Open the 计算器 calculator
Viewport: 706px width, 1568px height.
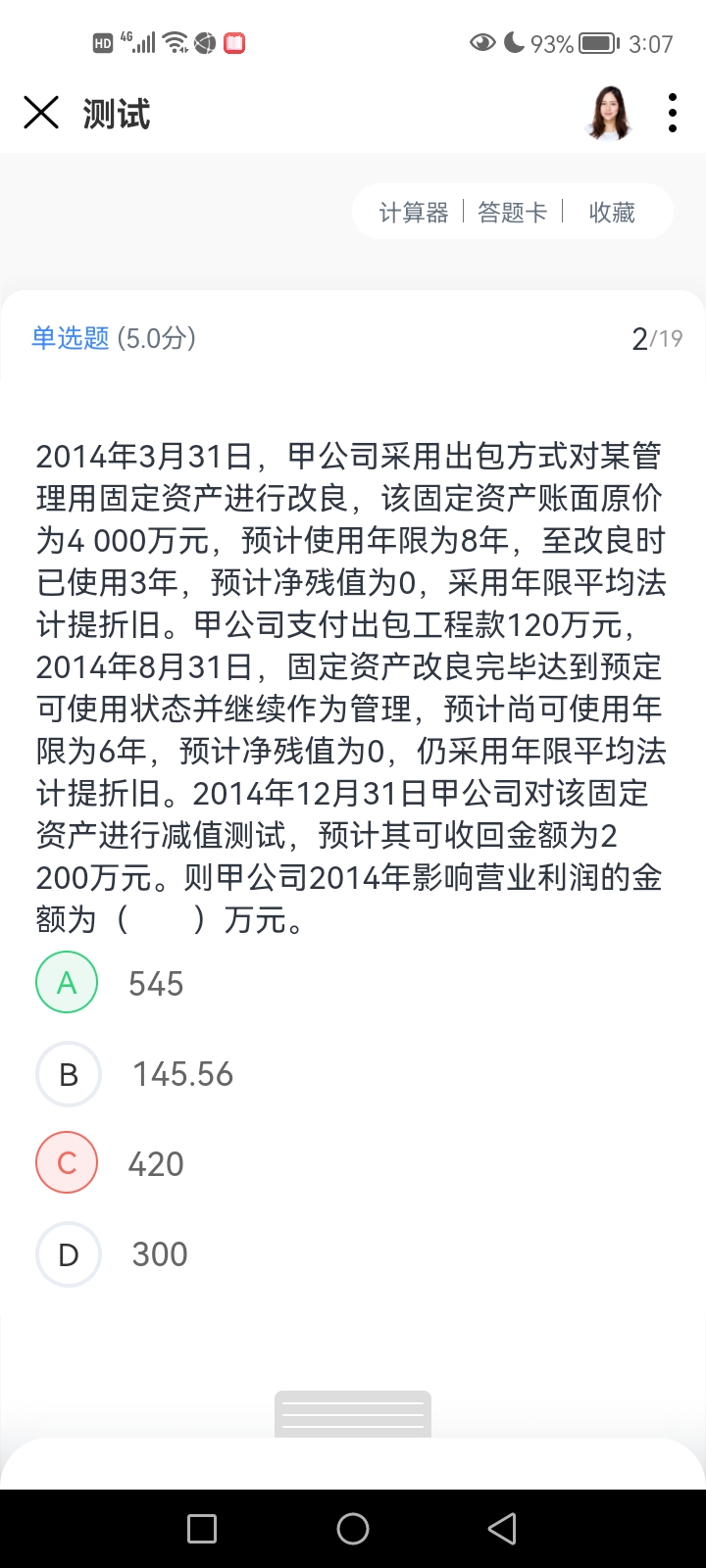[x=413, y=213]
